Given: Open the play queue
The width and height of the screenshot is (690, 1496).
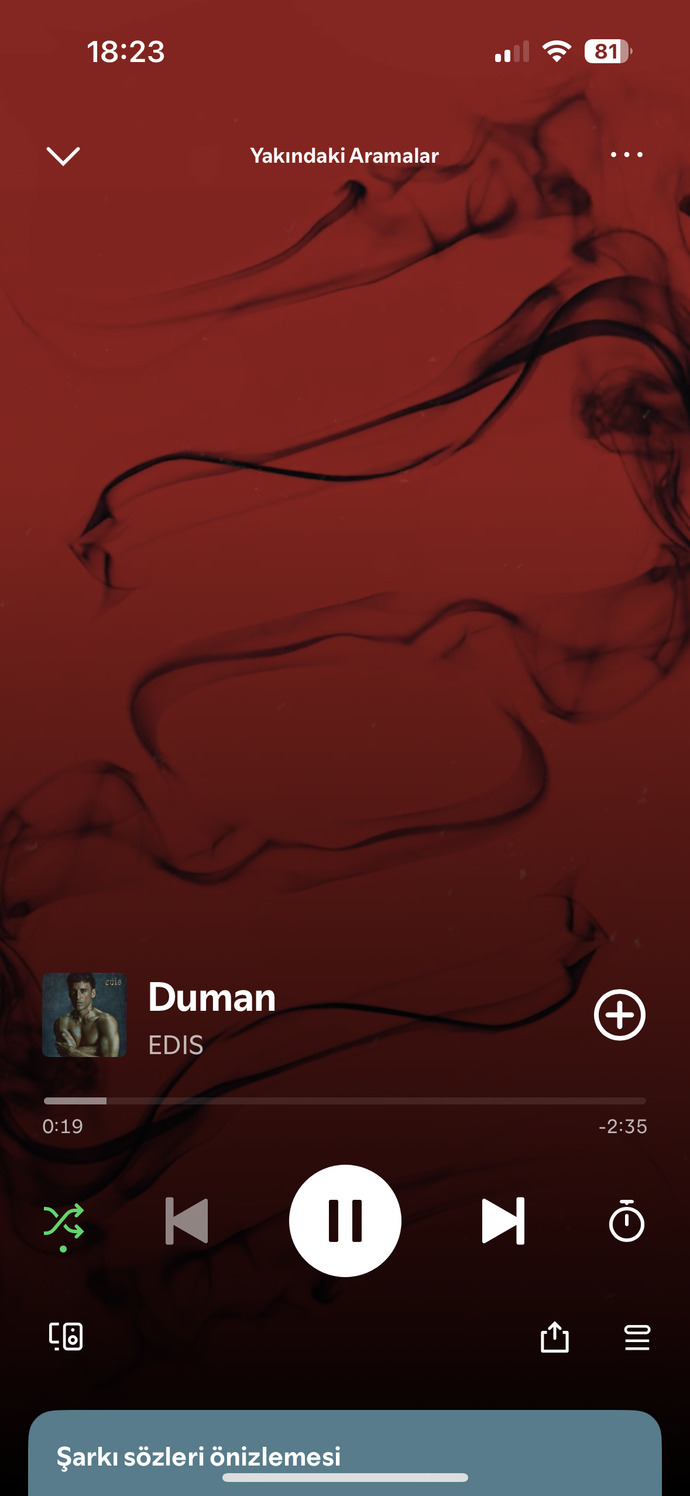Looking at the screenshot, I should click(637, 1337).
